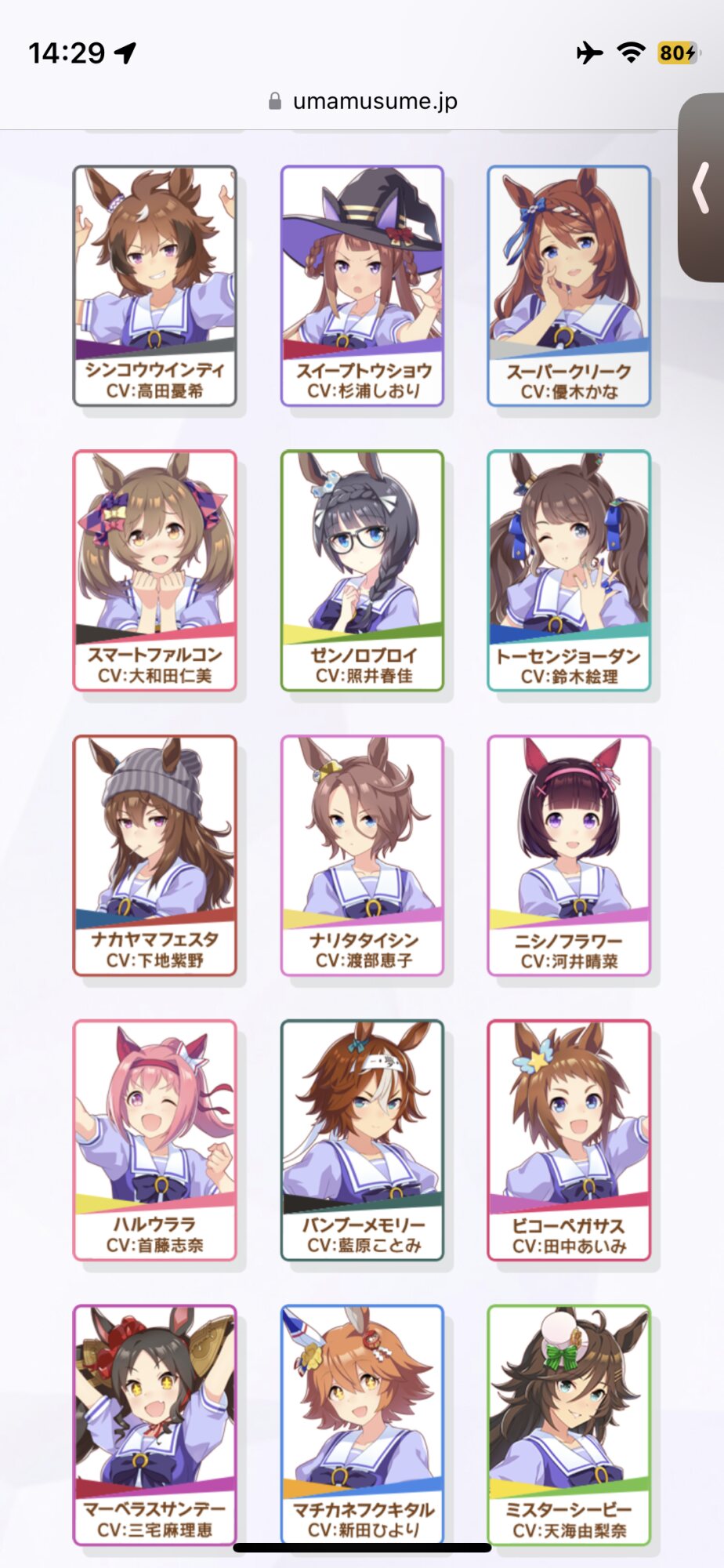The width and height of the screenshot is (724, 1568).
Task: Select the スイープトウショウ character card
Action: click(362, 286)
